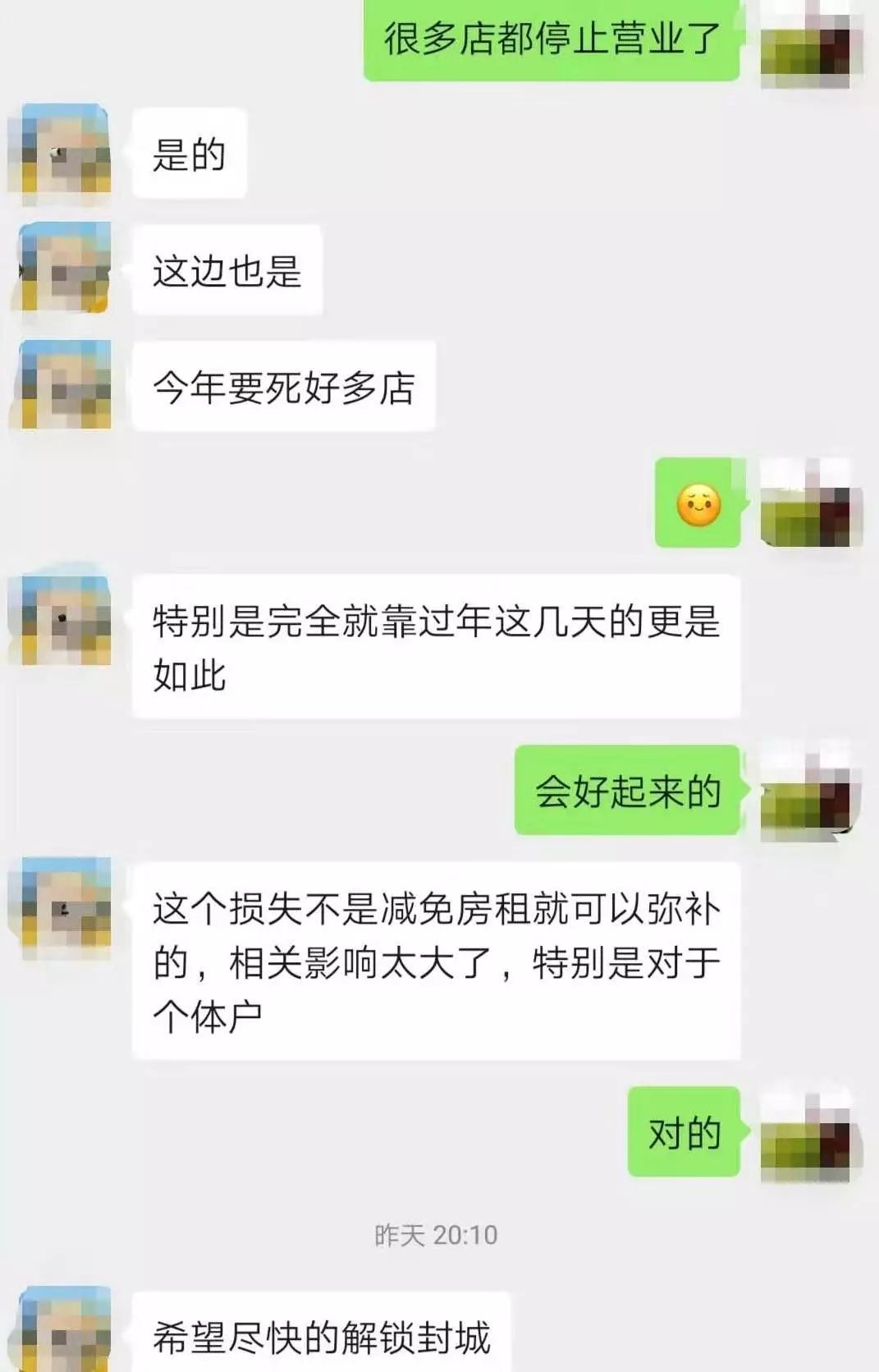Open sender's avatar beside "是的" message
This screenshot has width=879, height=1372.
point(60,154)
